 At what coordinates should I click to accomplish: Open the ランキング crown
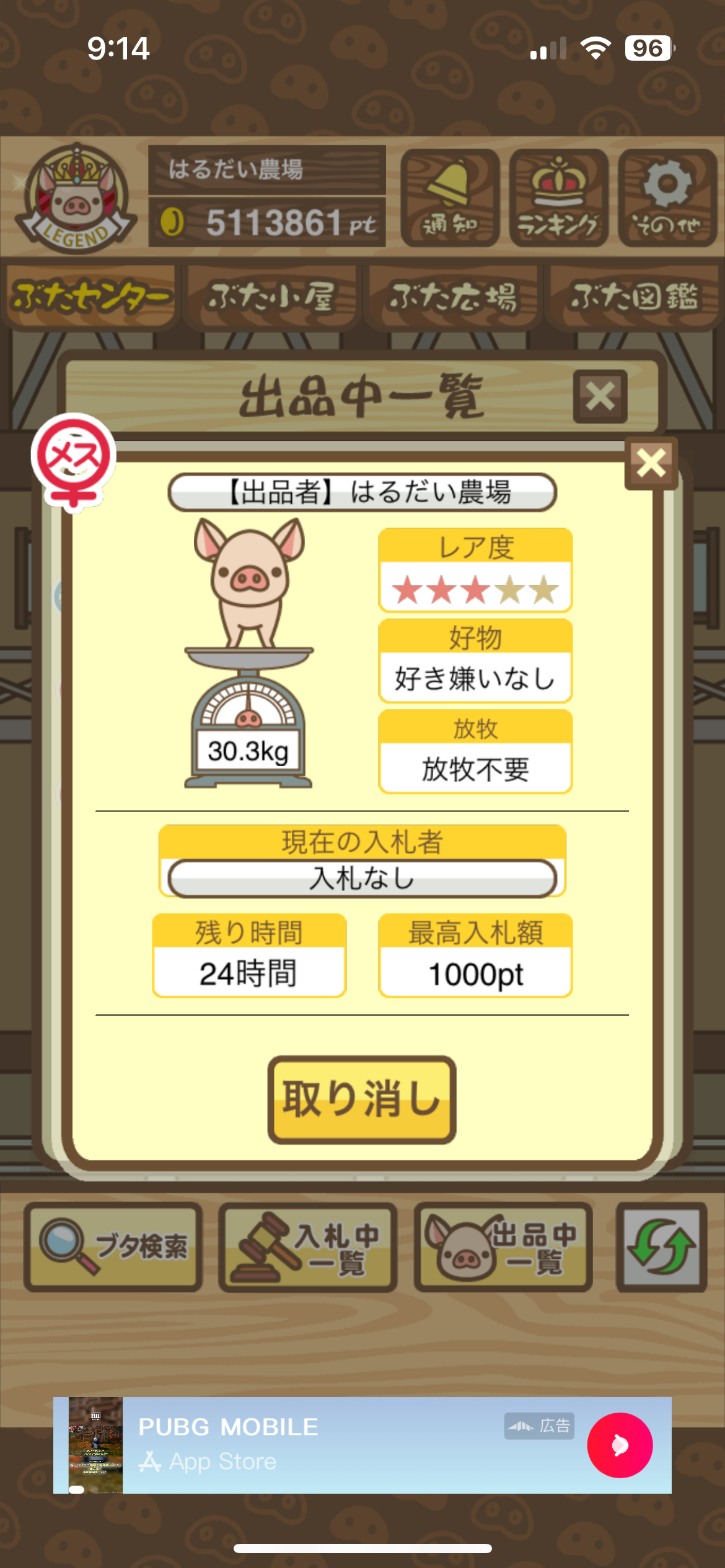coord(558,198)
